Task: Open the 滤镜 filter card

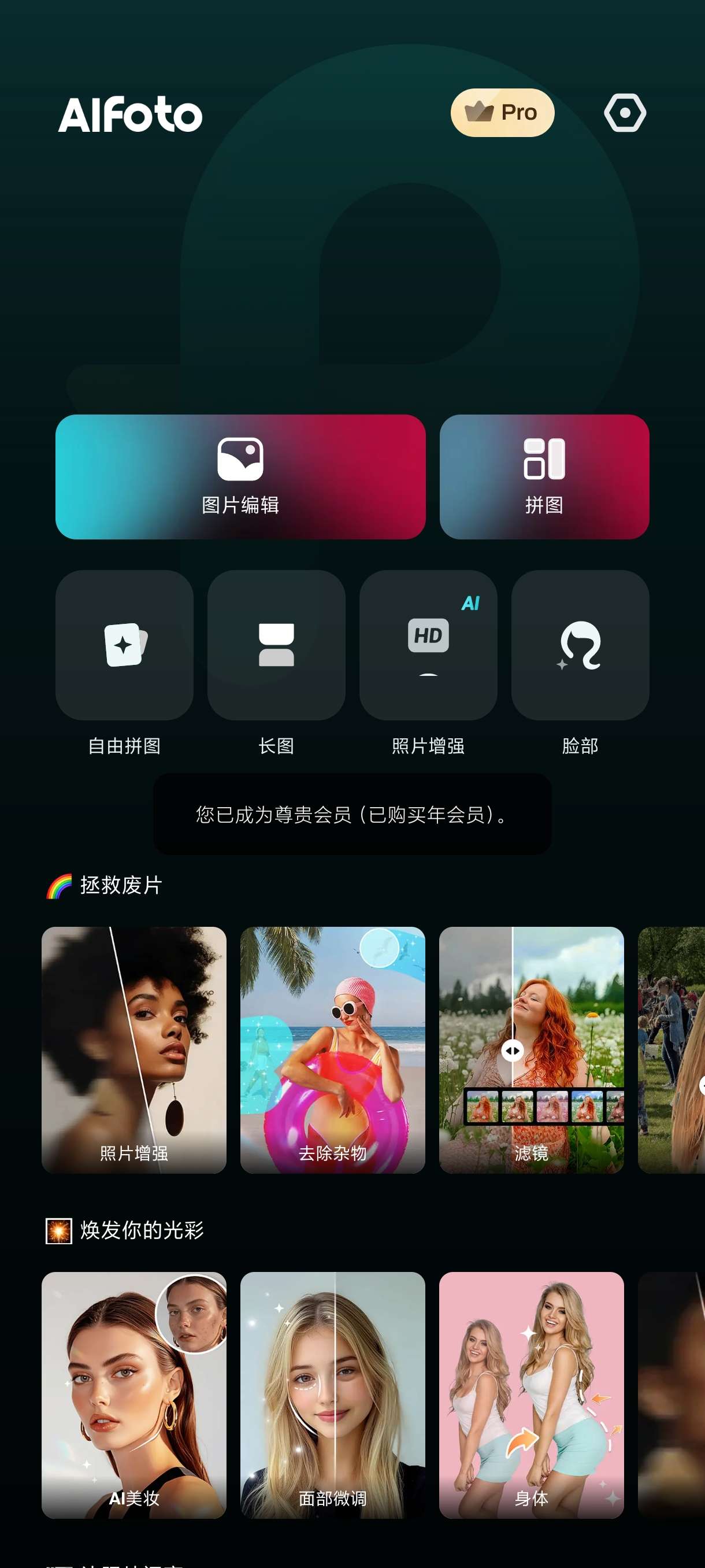Action: [x=531, y=1050]
